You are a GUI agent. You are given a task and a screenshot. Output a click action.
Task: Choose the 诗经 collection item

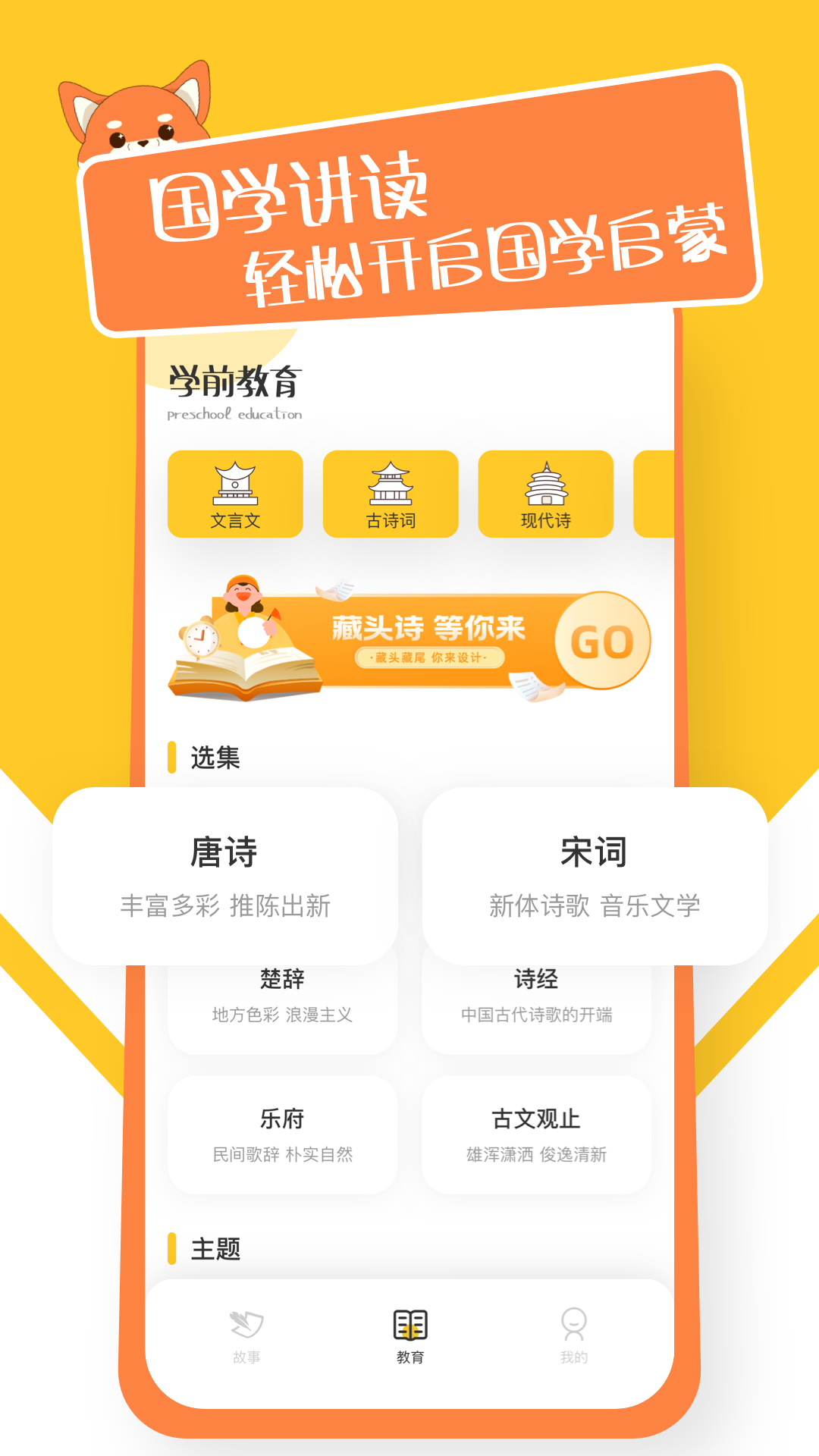click(538, 997)
